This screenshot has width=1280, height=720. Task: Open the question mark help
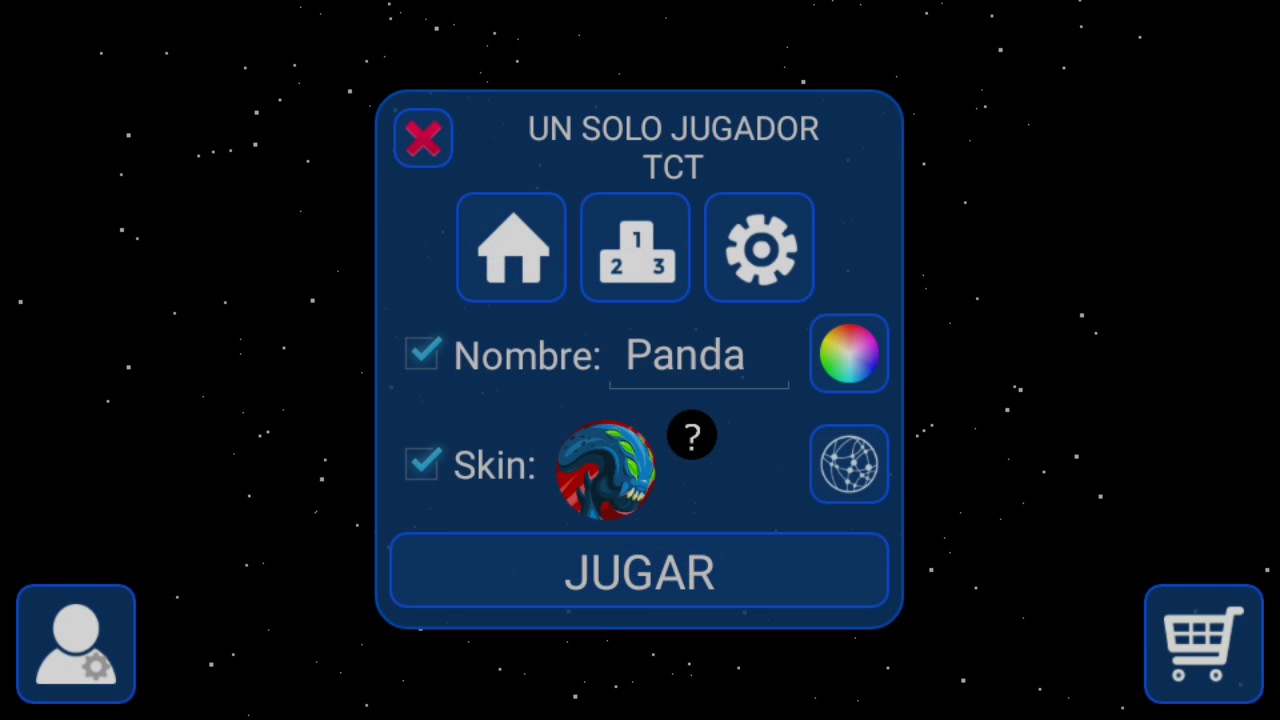pyautogui.click(x=692, y=436)
